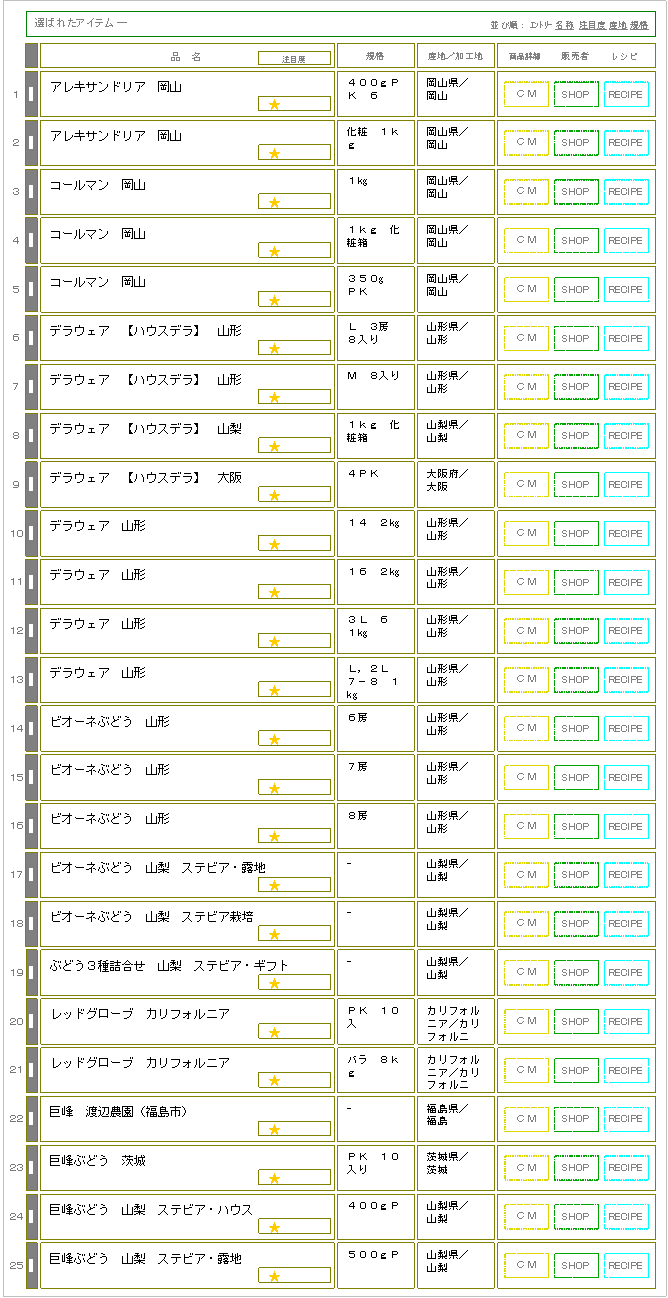Open SHOP for デラウェア ハウスデラ 山梨
Image resolution: width=668 pixels, height=1298 pixels.
[x=576, y=436]
